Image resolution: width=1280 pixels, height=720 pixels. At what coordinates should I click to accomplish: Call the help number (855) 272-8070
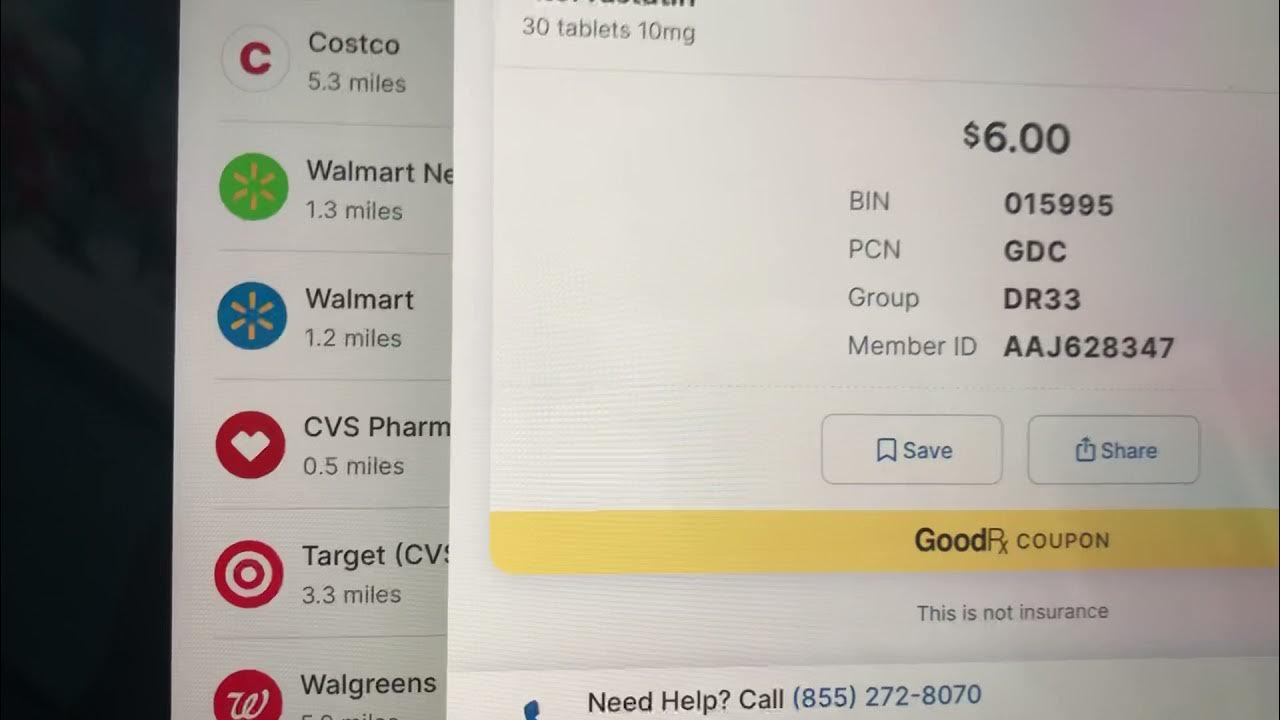point(886,696)
